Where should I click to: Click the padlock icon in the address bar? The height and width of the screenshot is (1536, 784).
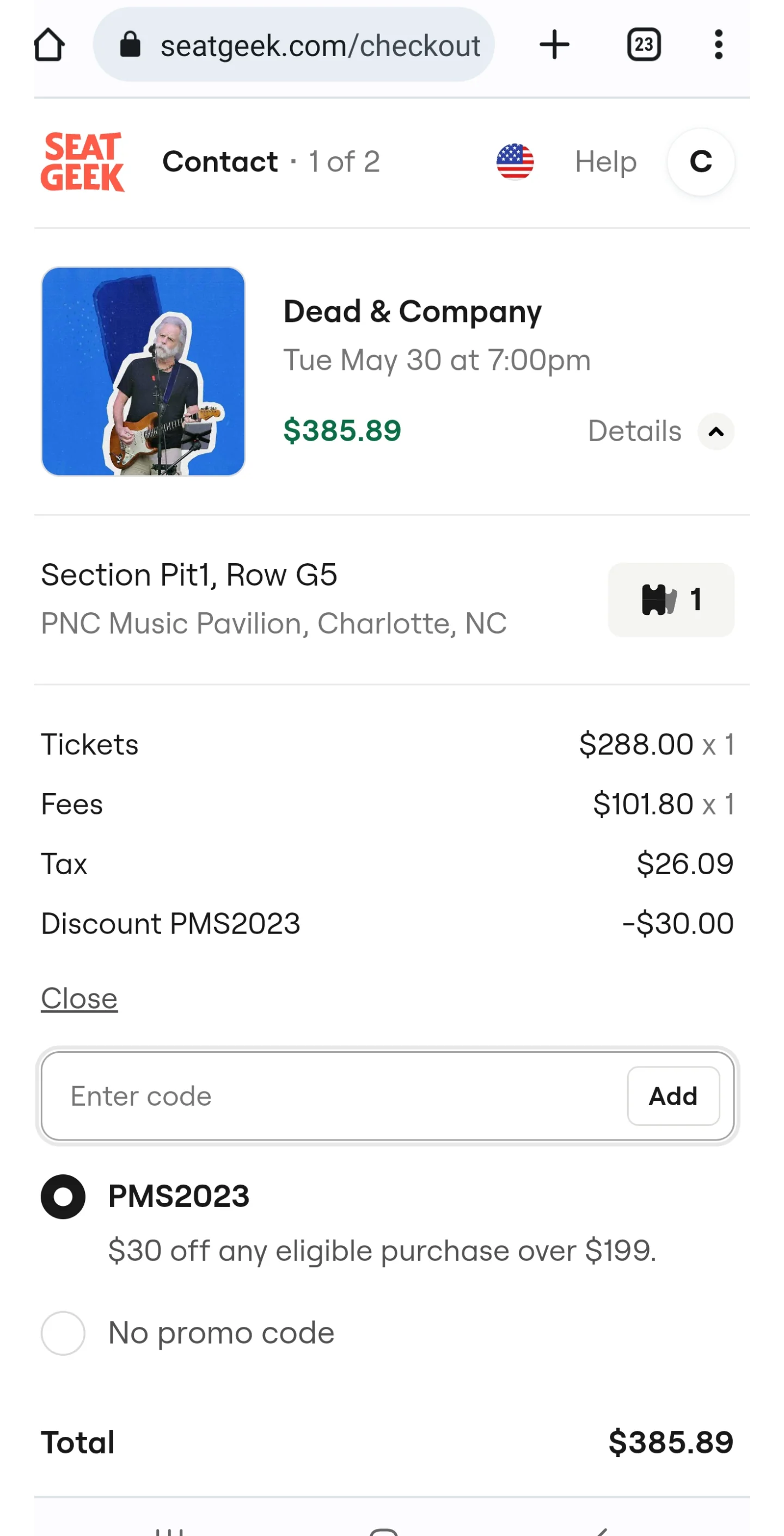[132, 45]
